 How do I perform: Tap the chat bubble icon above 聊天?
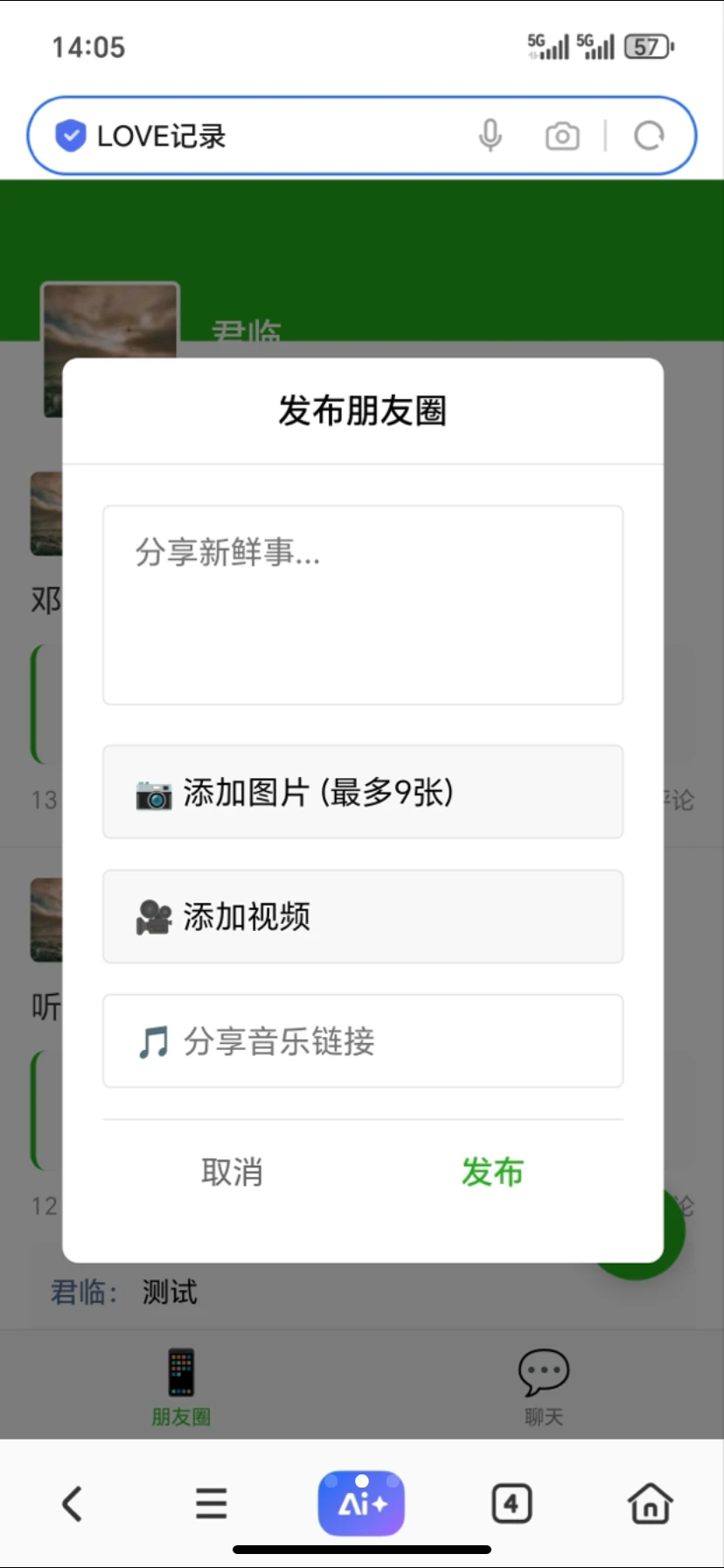point(543,1368)
